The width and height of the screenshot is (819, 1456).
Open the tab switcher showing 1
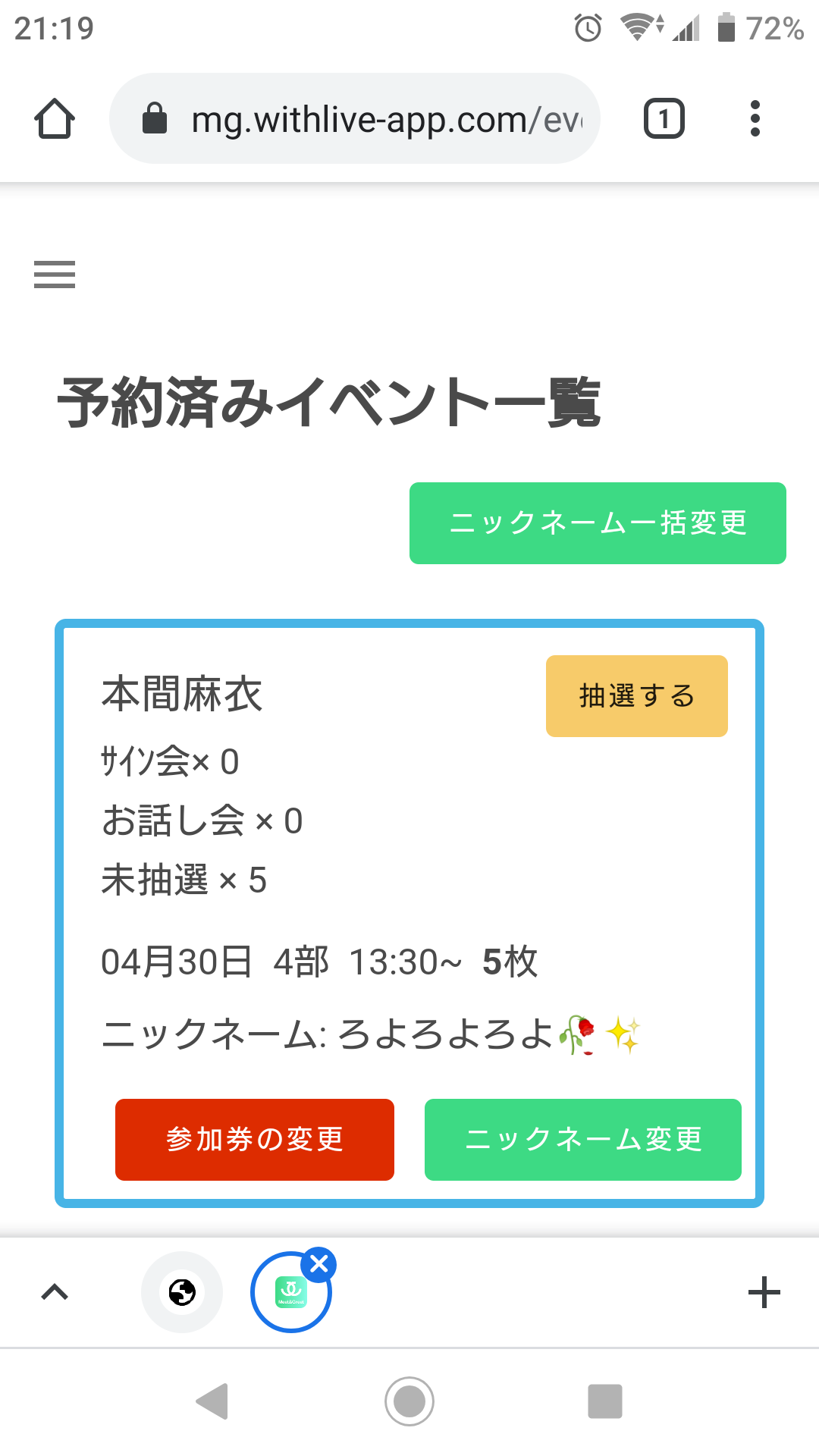(x=663, y=118)
